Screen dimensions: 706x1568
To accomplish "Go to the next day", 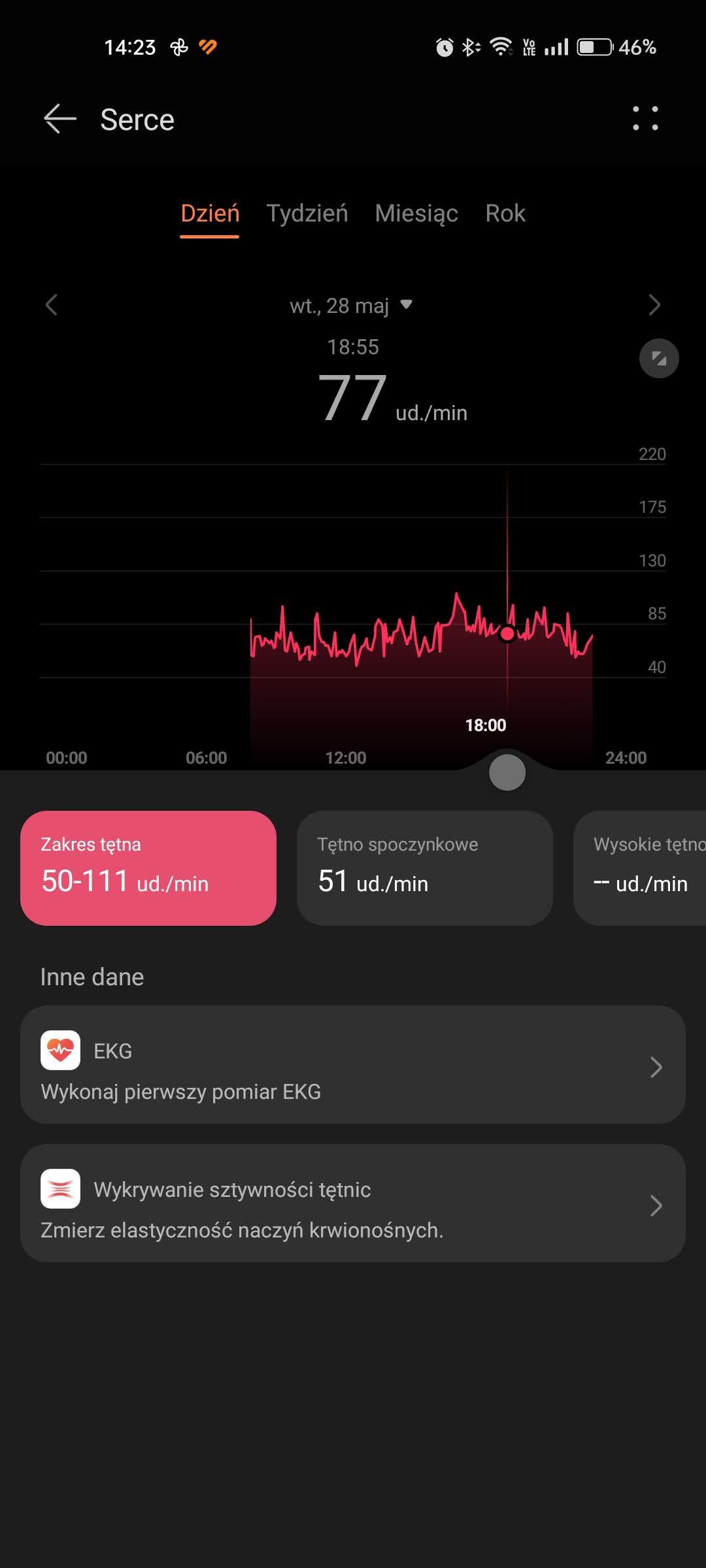I will [654, 305].
